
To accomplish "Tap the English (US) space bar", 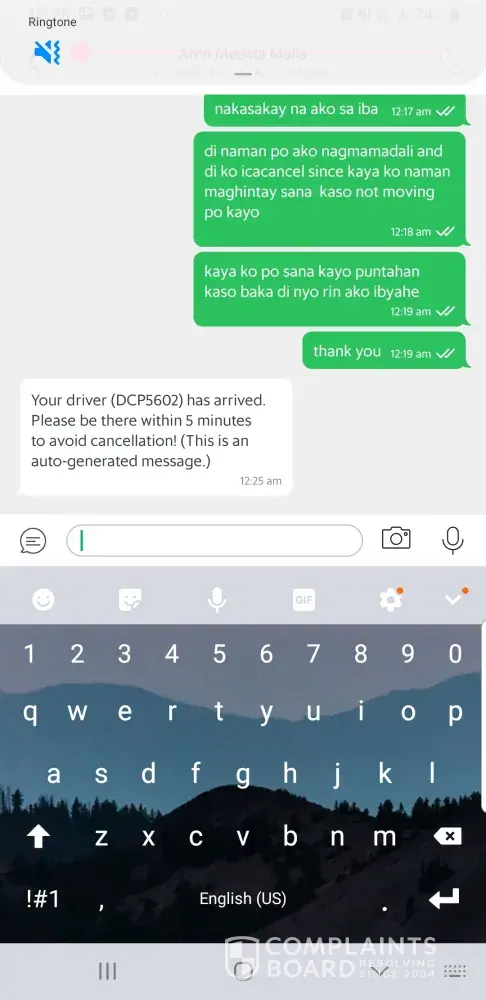I will coord(243,899).
